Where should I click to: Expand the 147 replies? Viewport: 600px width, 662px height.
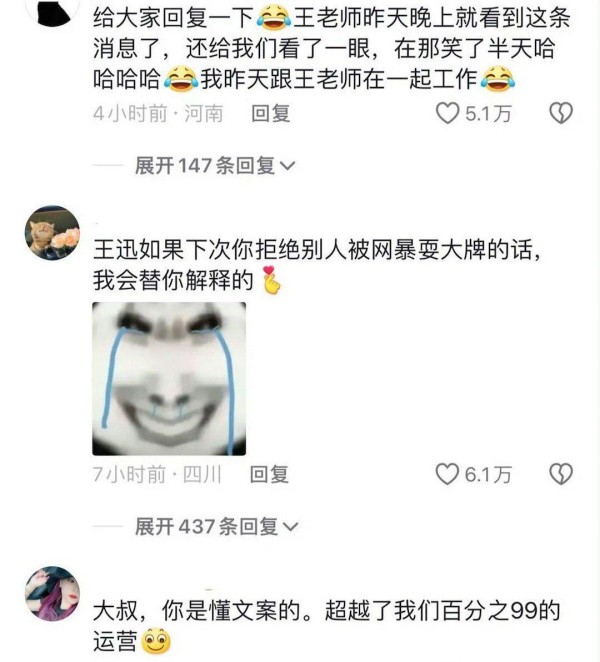215,166
